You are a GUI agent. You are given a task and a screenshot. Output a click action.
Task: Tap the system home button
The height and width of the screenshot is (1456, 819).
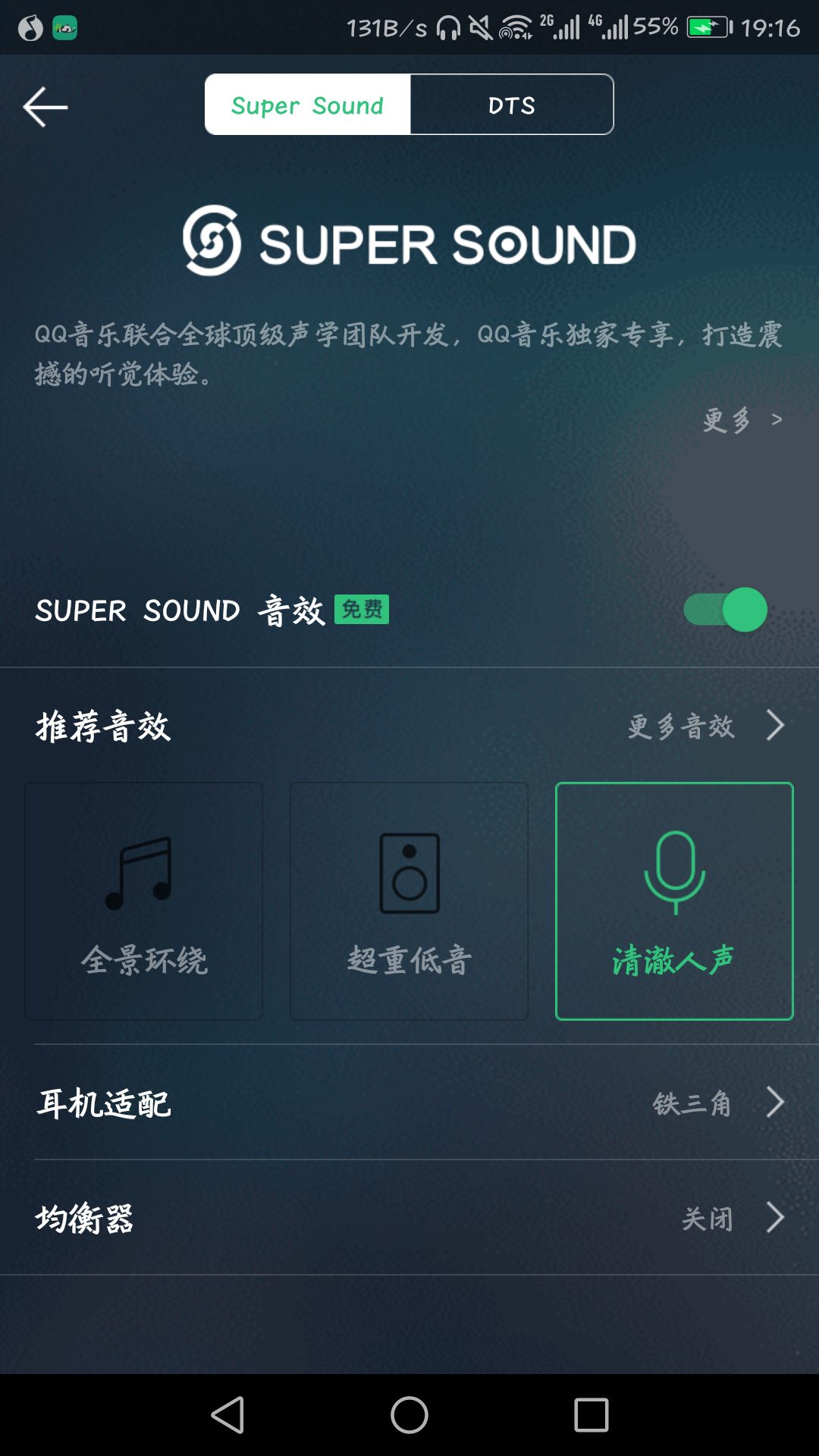[409, 1415]
